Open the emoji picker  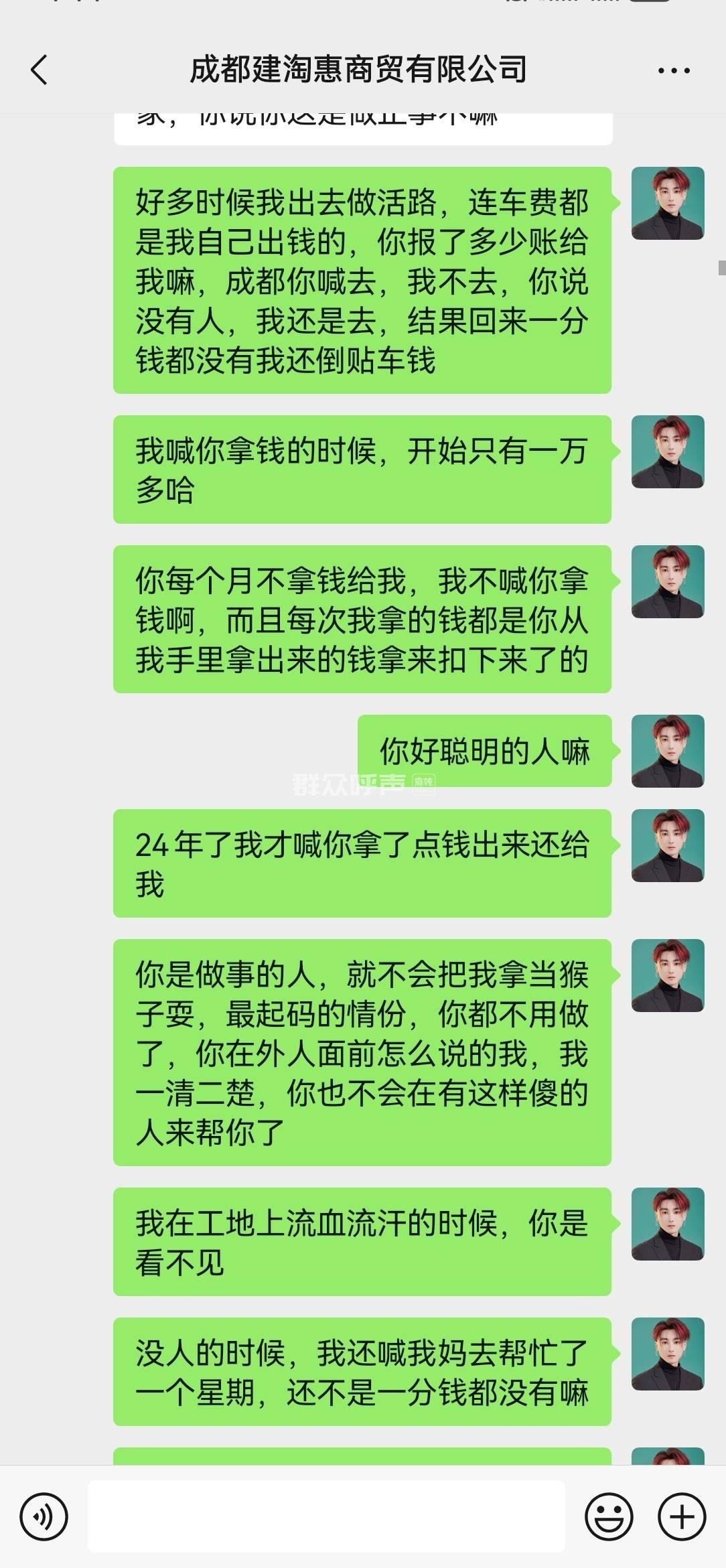609,1516
